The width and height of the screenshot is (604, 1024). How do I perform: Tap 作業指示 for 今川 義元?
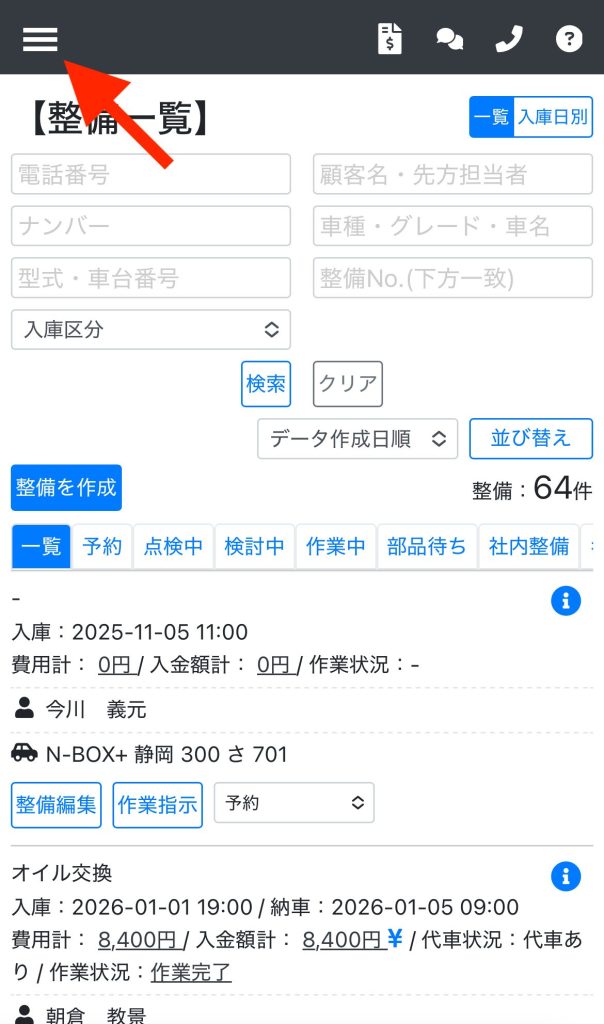[x=157, y=805]
